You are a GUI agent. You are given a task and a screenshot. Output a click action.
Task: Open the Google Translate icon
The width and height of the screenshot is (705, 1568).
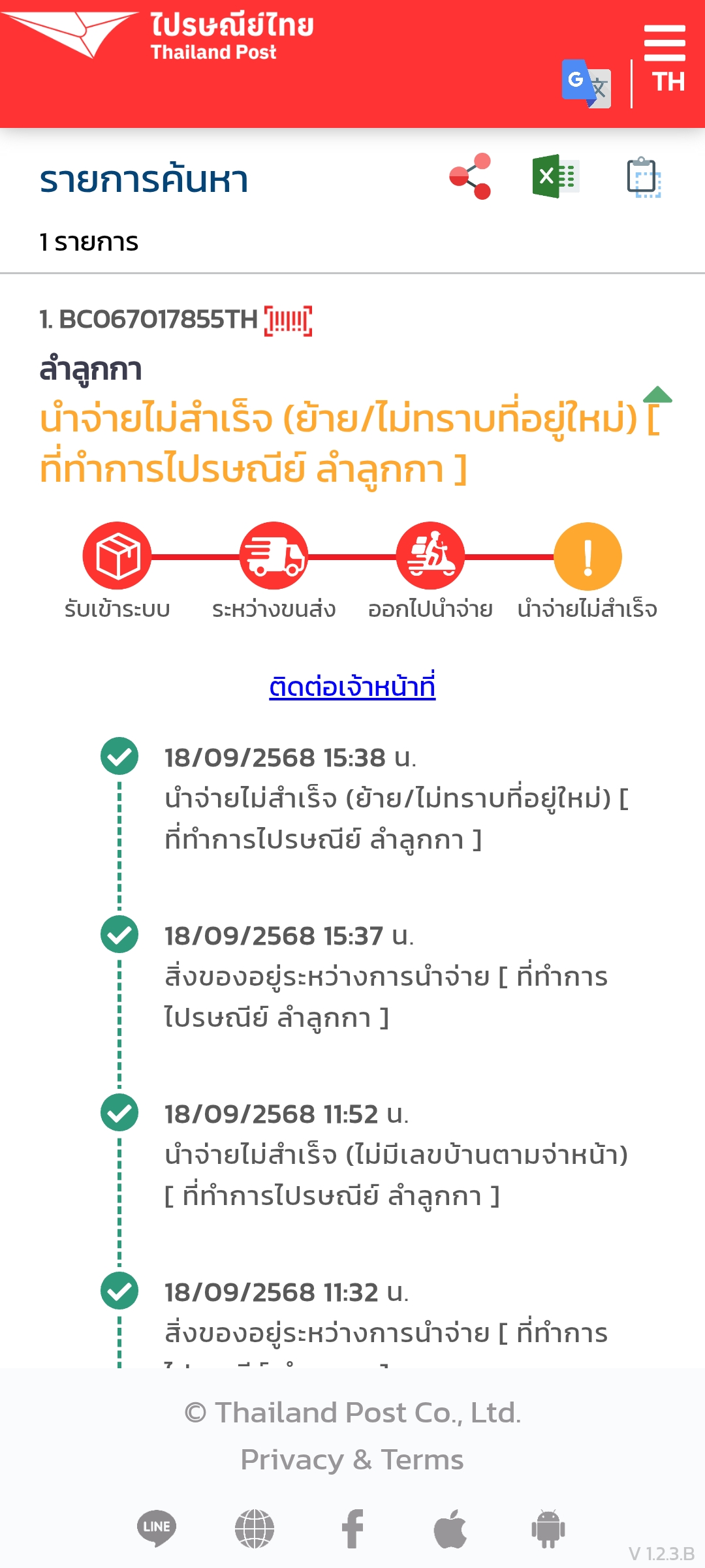coord(586,84)
